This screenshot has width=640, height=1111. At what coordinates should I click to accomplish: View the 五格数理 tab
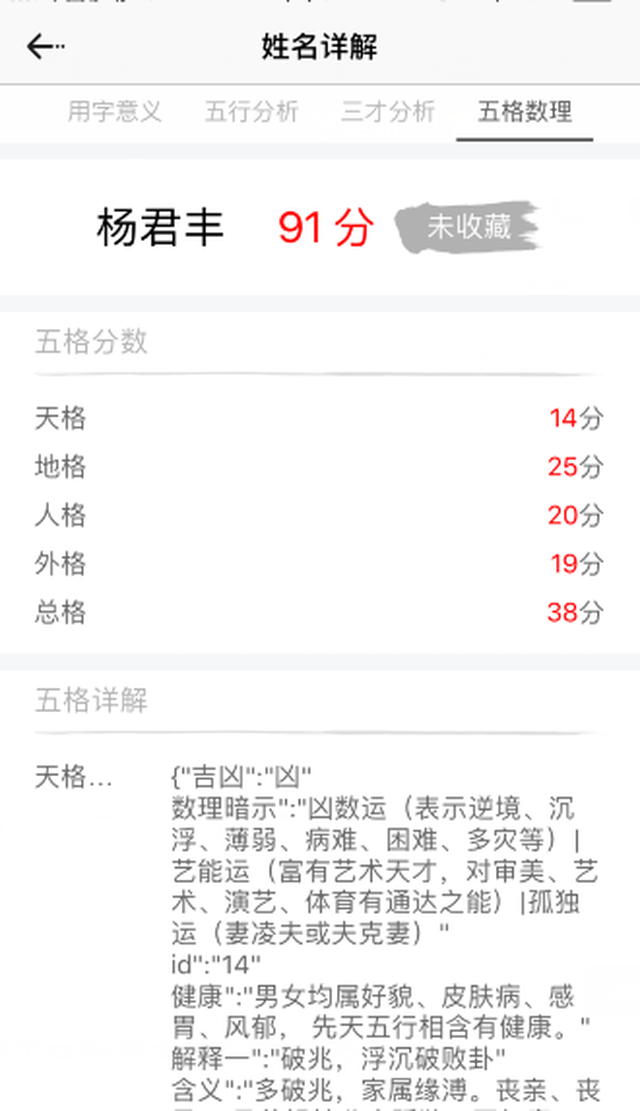click(525, 111)
